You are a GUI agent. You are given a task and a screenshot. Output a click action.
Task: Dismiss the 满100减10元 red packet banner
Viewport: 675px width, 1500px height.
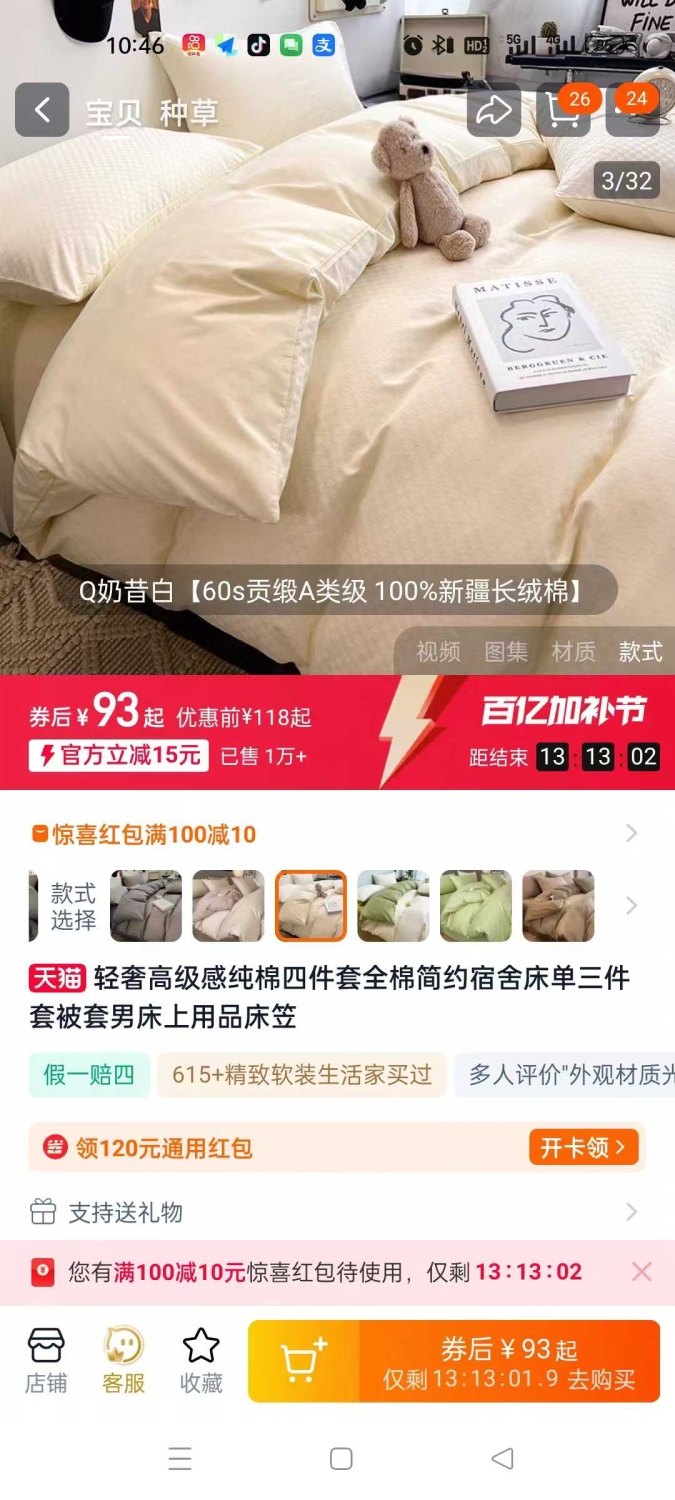point(642,1271)
